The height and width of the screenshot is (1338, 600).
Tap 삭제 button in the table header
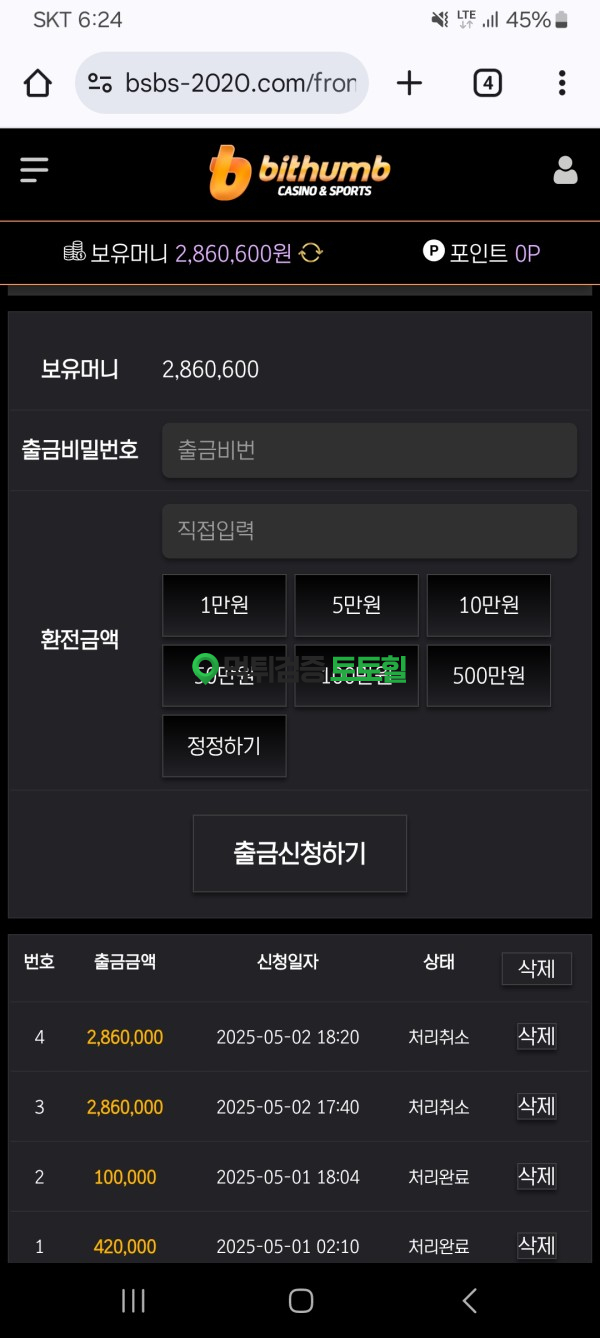tap(536, 968)
